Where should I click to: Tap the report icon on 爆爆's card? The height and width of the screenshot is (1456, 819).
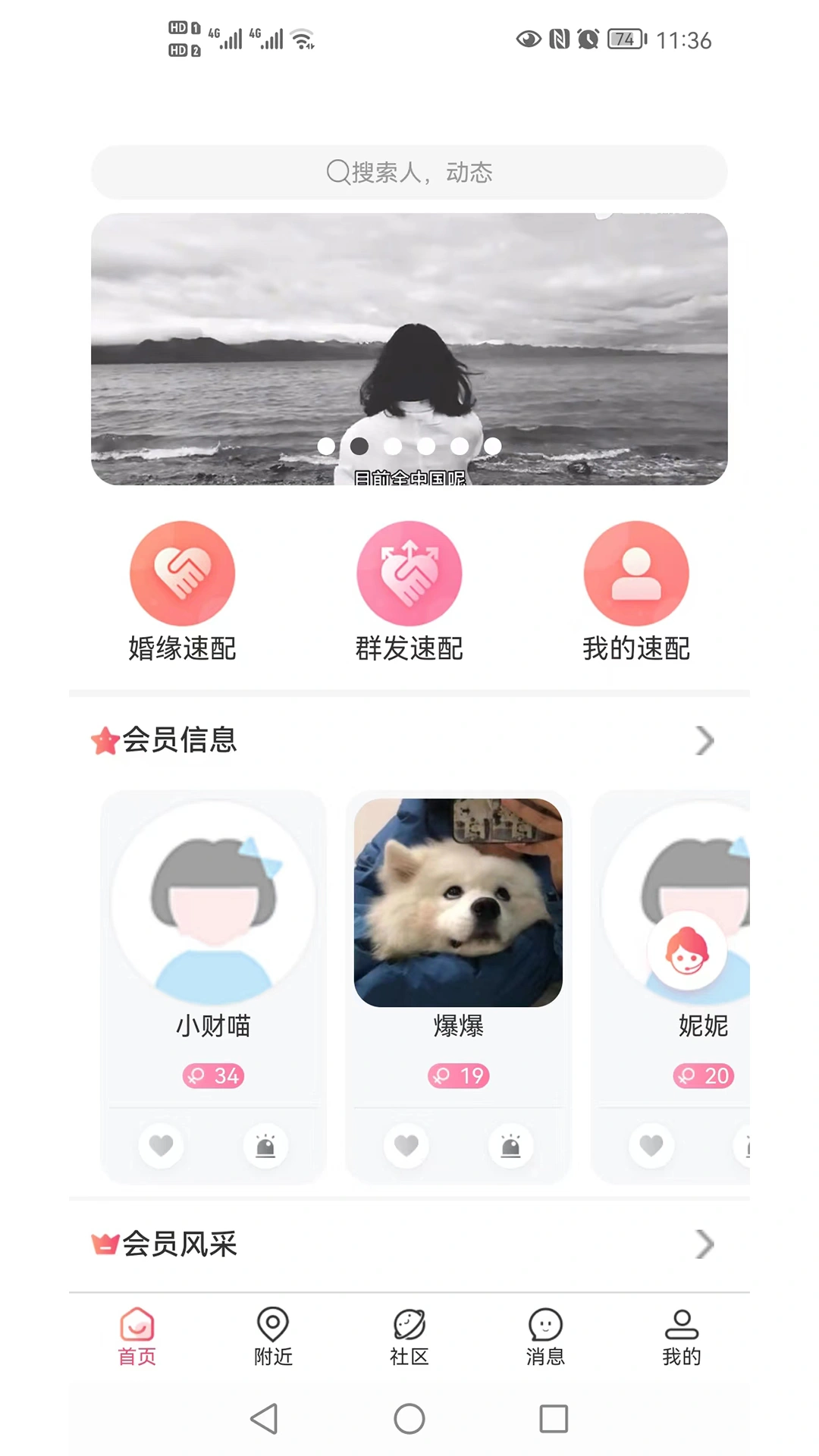pyautogui.click(x=510, y=1146)
